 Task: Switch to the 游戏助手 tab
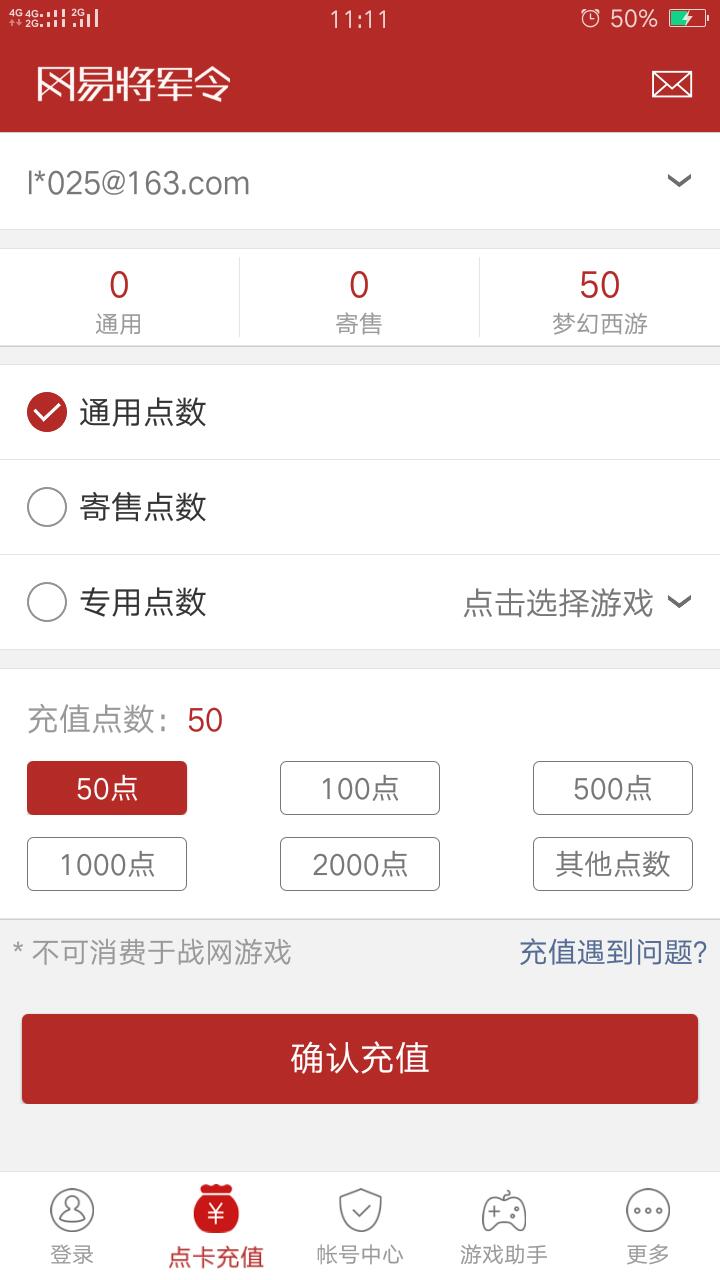pos(504,1226)
